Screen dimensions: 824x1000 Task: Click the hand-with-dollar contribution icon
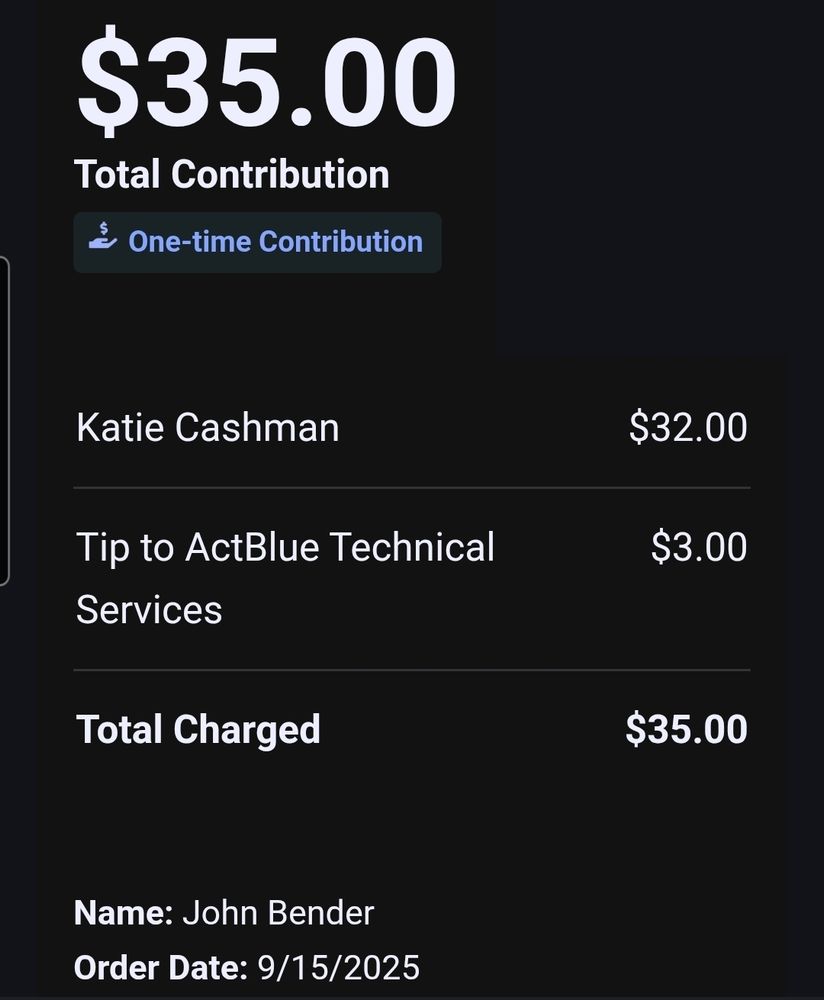pos(103,239)
